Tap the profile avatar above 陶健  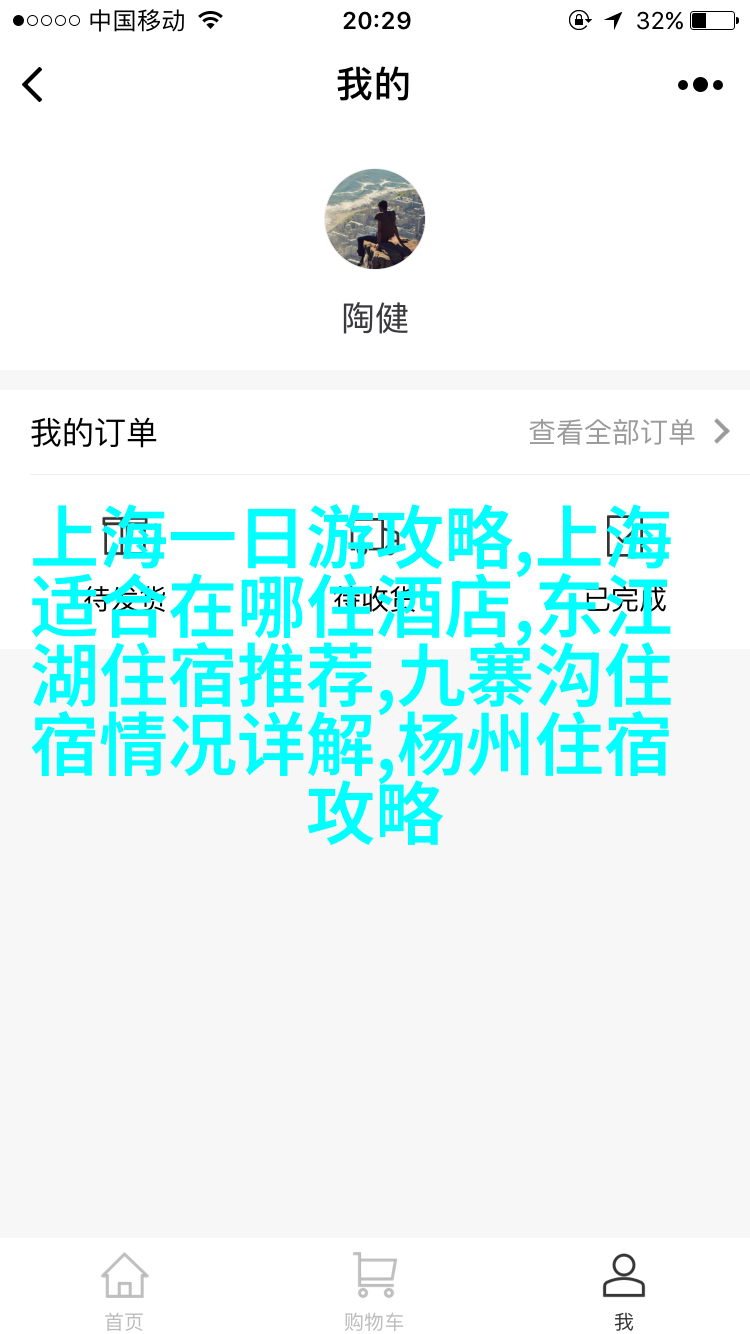coord(375,219)
